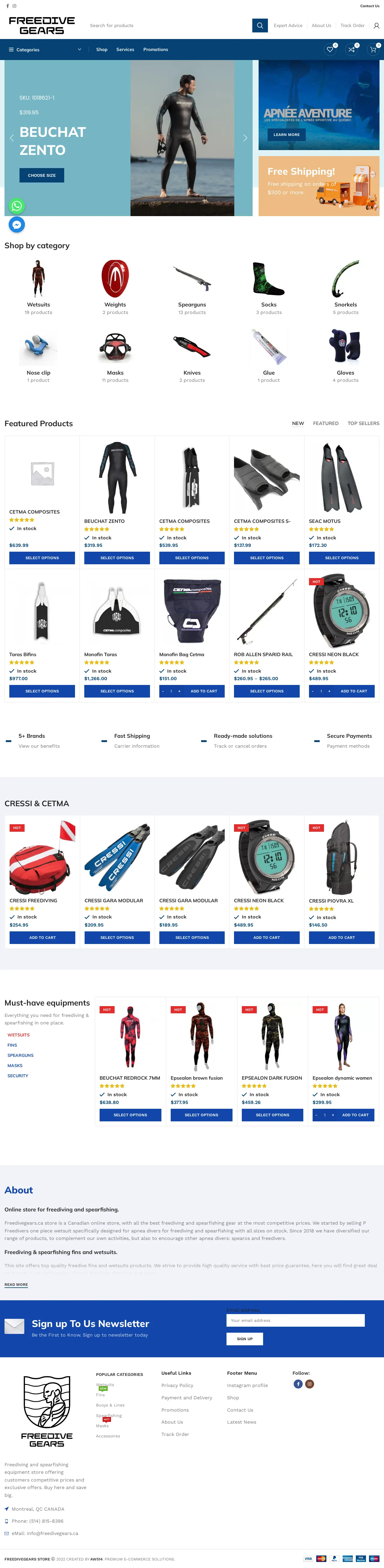Viewport: 384px width, 1568px height.
Task: Open WhatsApp chat bubble
Action: click(17, 206)
